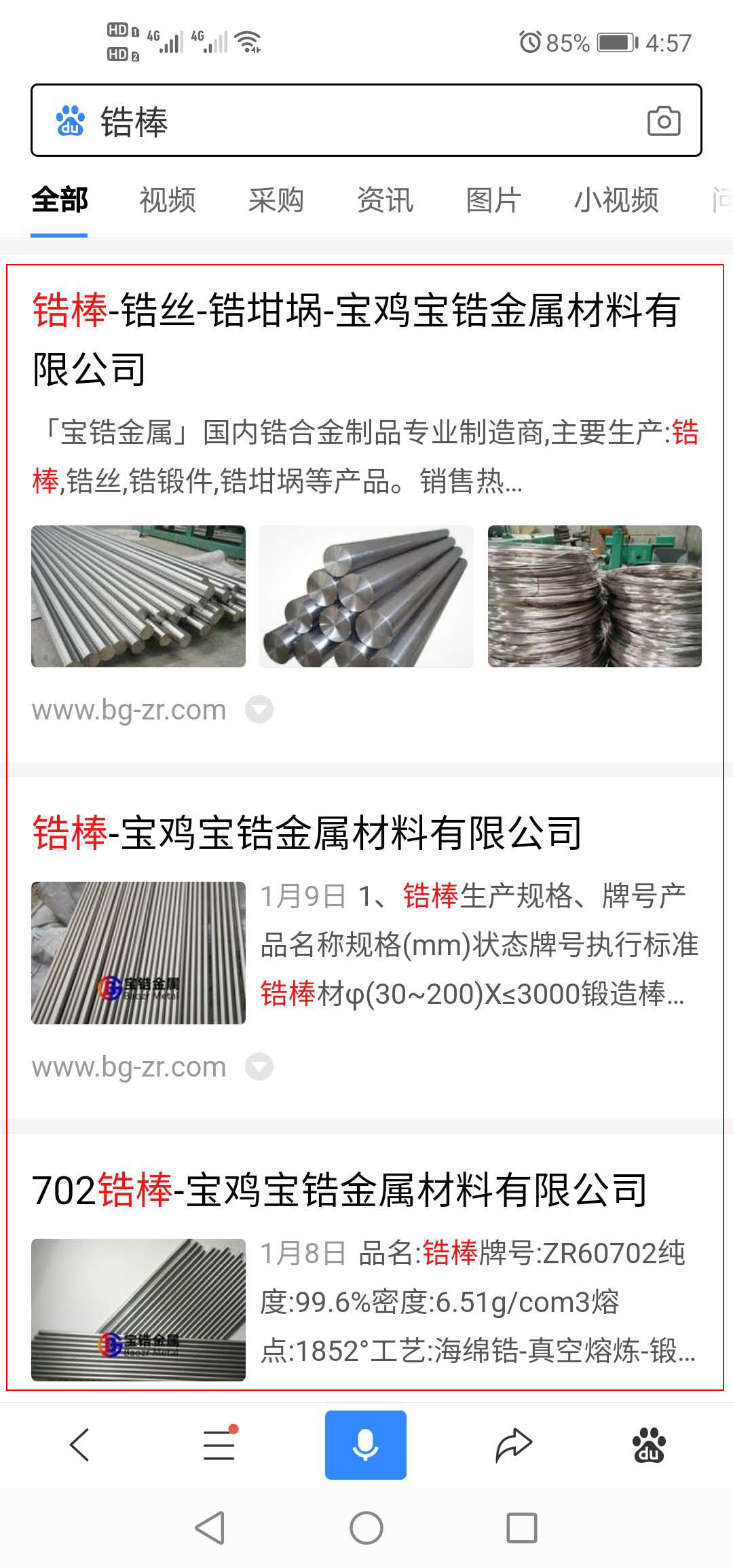Switch to the 视频 tab
The width and height of the screenshot is (733, 1568).
[x=168, y=200]
